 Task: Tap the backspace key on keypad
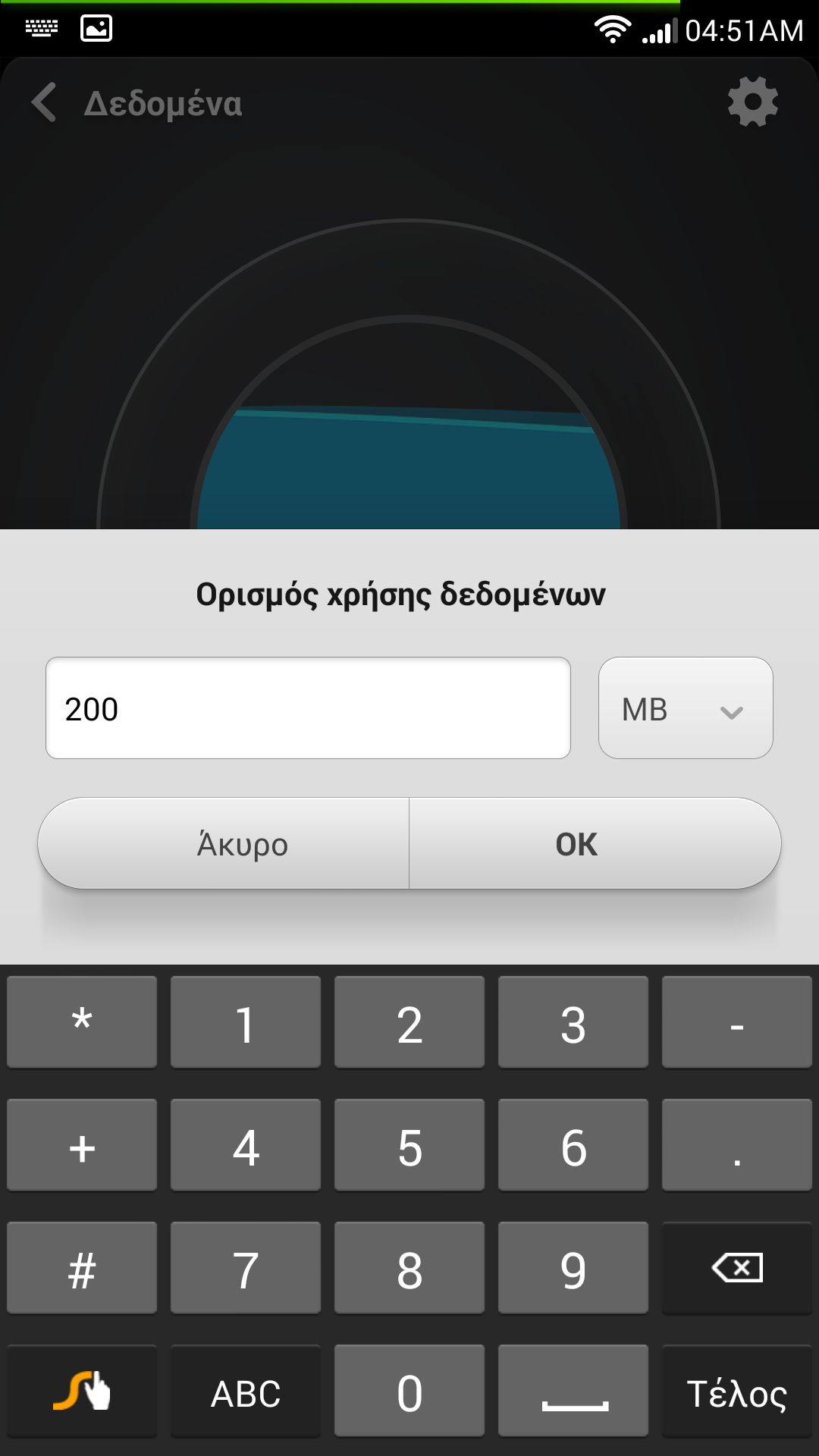pyautogui.click(x=736, y=1268)
